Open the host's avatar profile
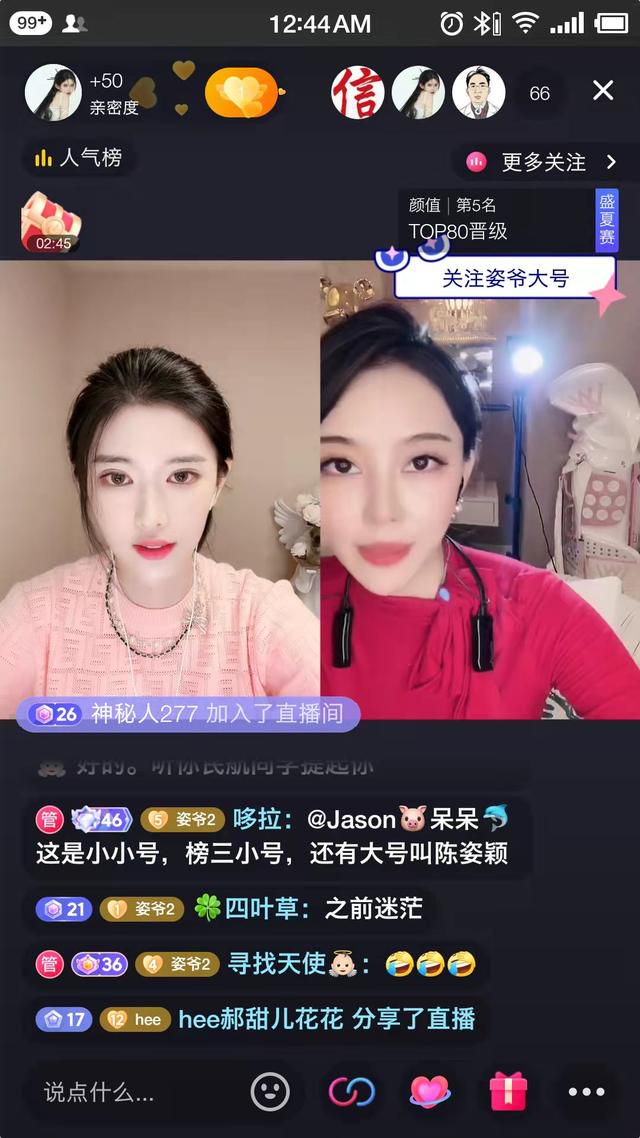The width and height of the screenshot is (640, 1138). point(52,93)
